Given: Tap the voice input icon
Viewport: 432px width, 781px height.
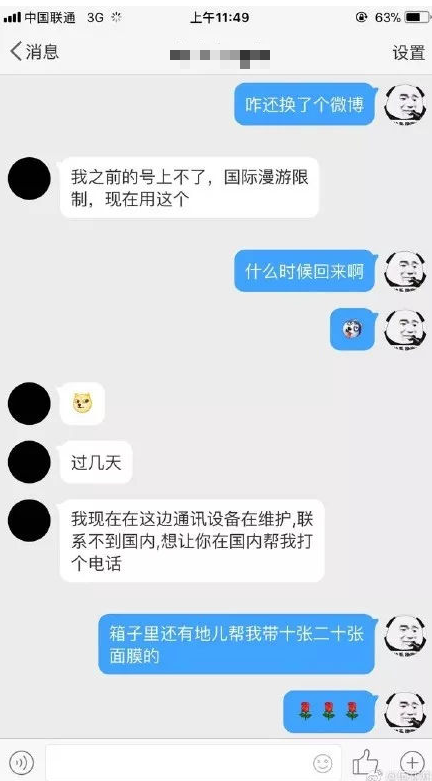Looking at the screenshot, I should tap(21, 762).
